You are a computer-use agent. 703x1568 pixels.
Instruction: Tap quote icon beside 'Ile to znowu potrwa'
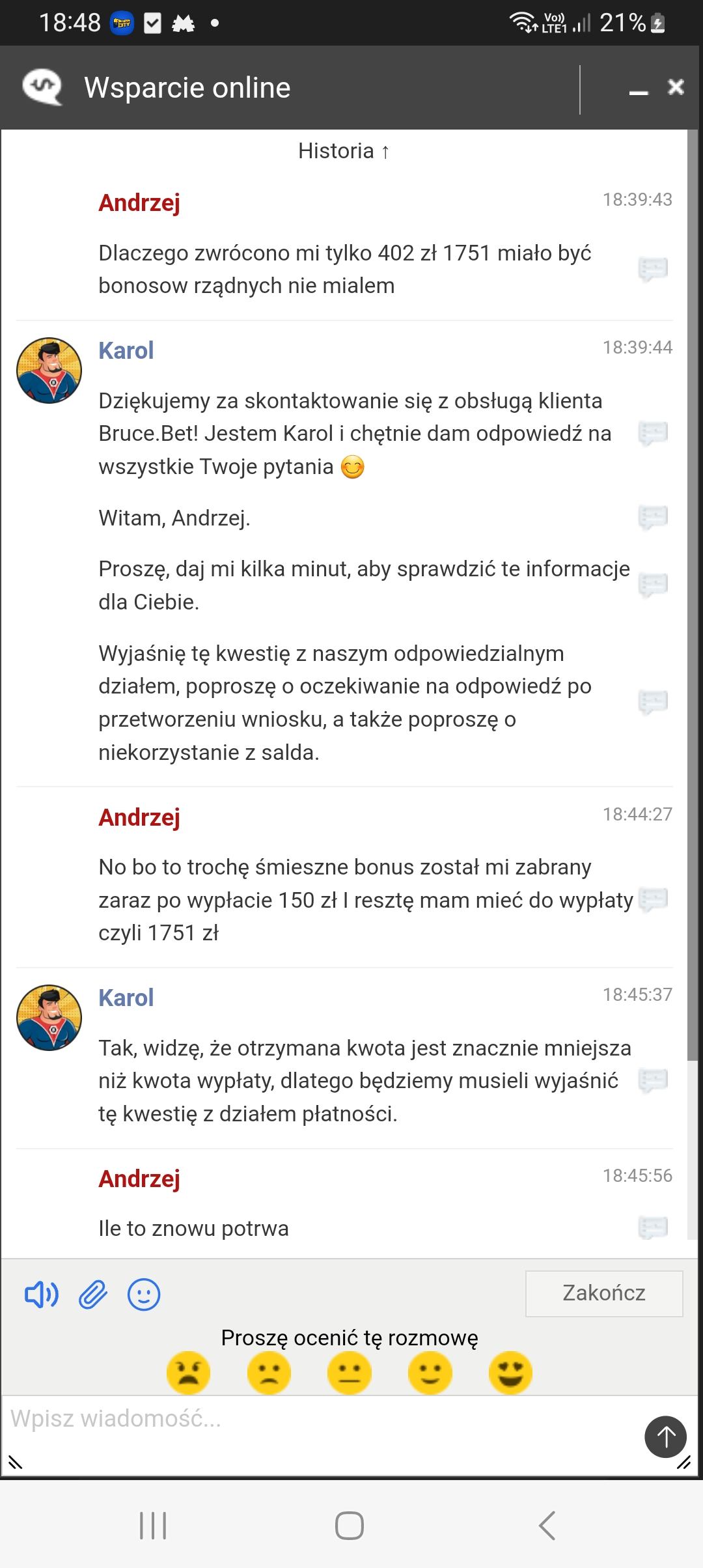653,1227
